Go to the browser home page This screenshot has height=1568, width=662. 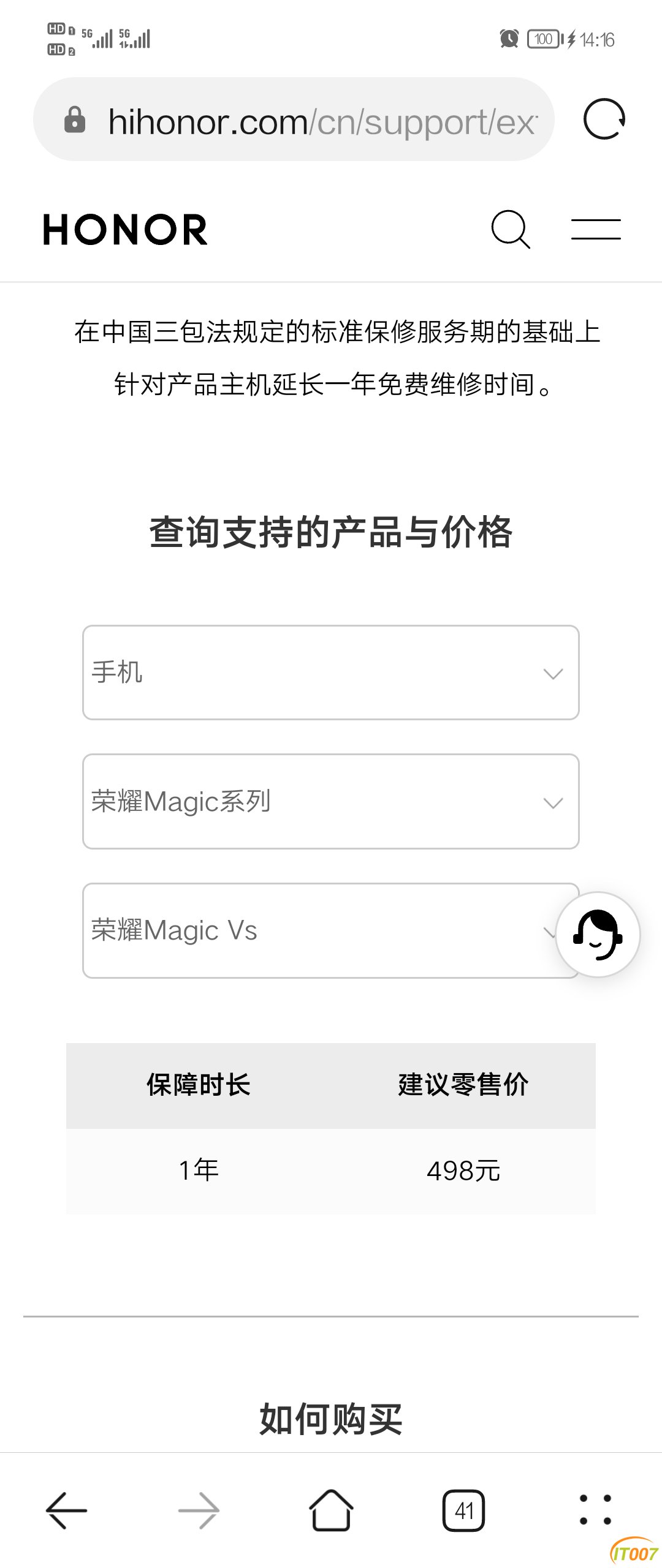click(x=331, y=1510)
